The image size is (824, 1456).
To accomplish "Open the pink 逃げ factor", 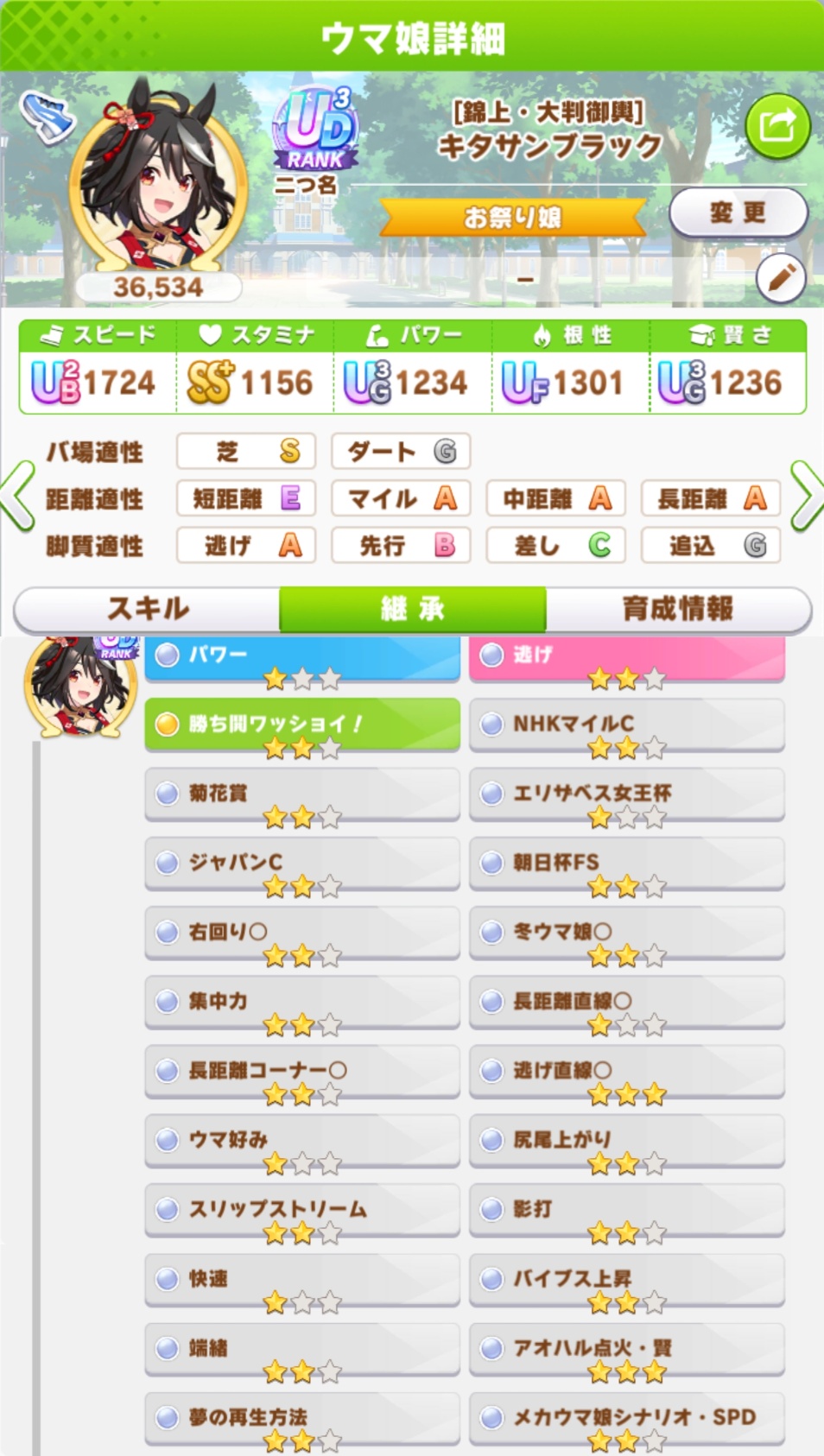I will [626, 656].
